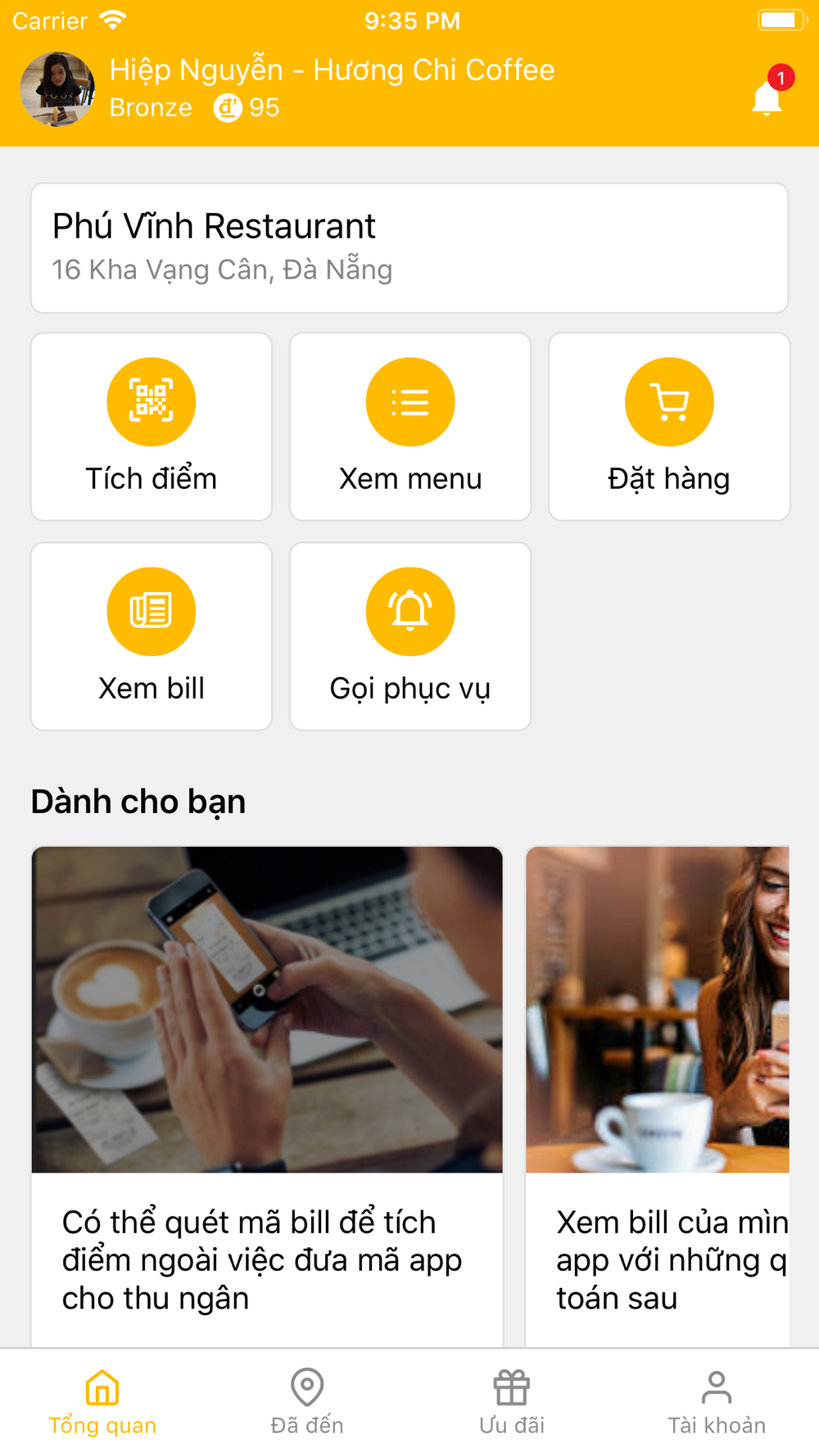Open the card about quét mã bill

click(x=267, y=1097)
